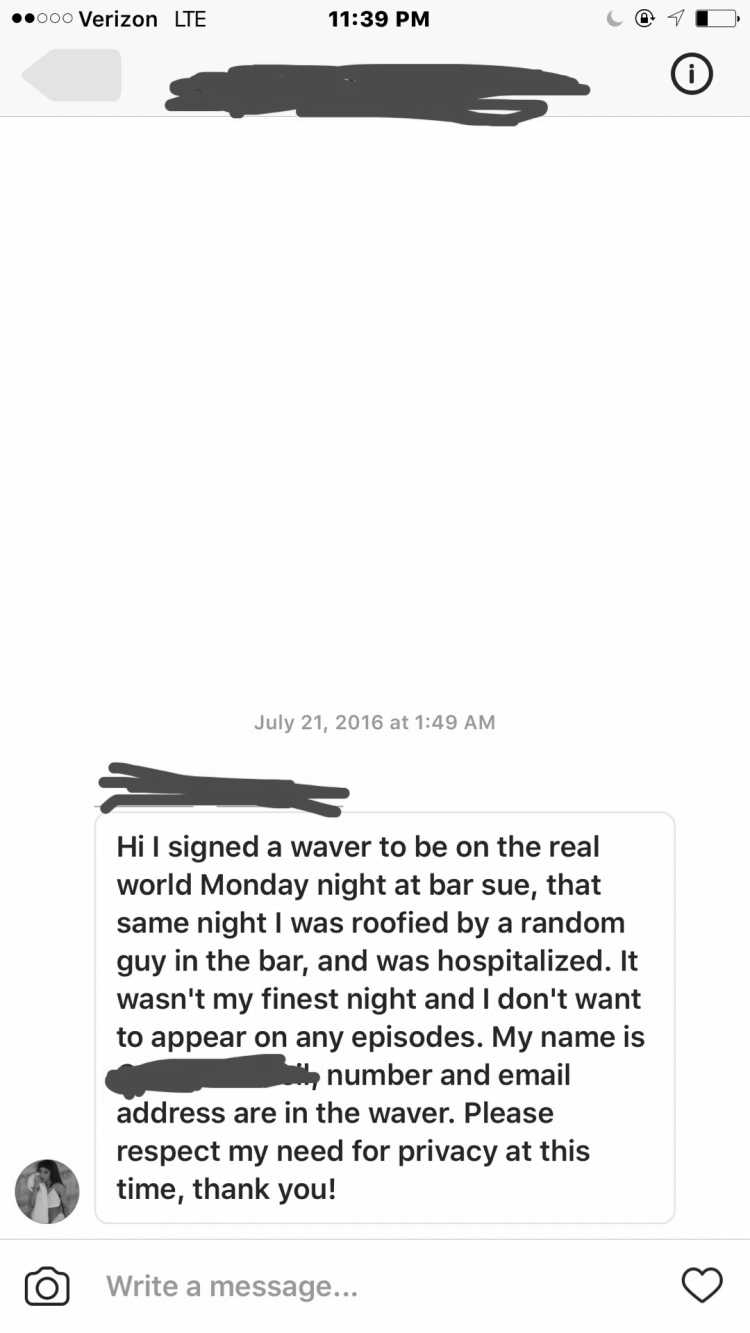Go back using the top-left arrow

coord(71,76)
